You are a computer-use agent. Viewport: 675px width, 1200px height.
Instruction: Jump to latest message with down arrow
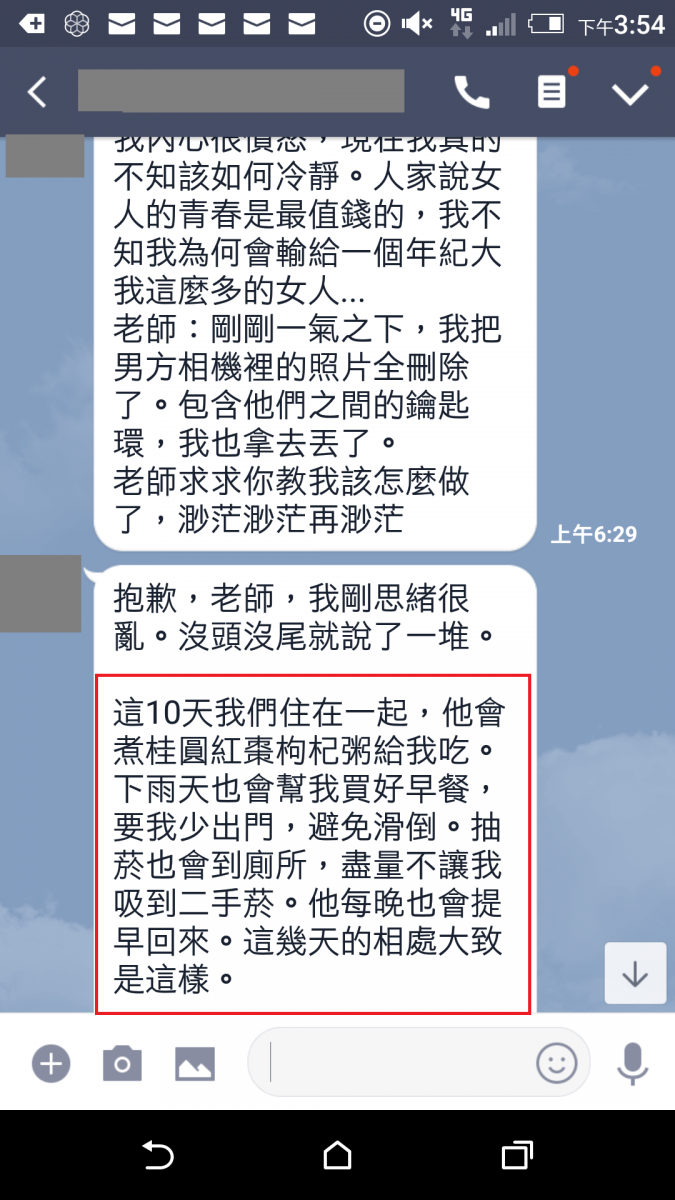point(635,973)
